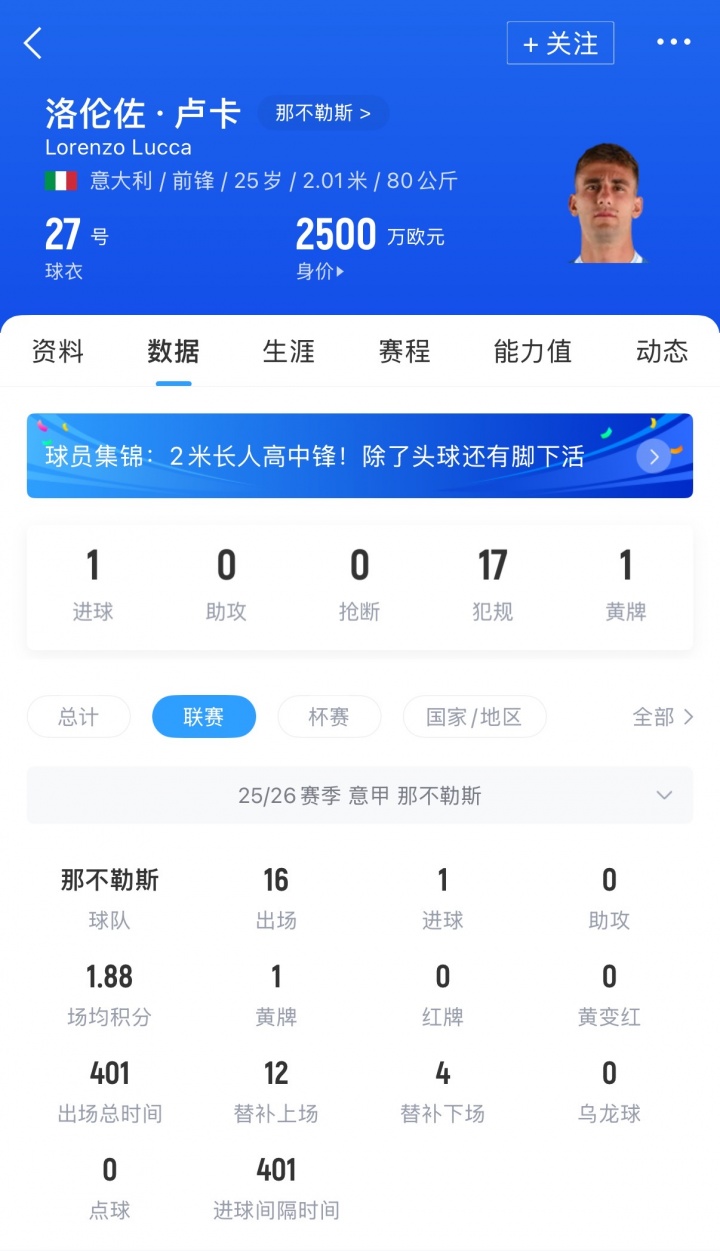Open the more options menu (three dots)
The width and height of the screenshot is (720, 1251).
674,42
